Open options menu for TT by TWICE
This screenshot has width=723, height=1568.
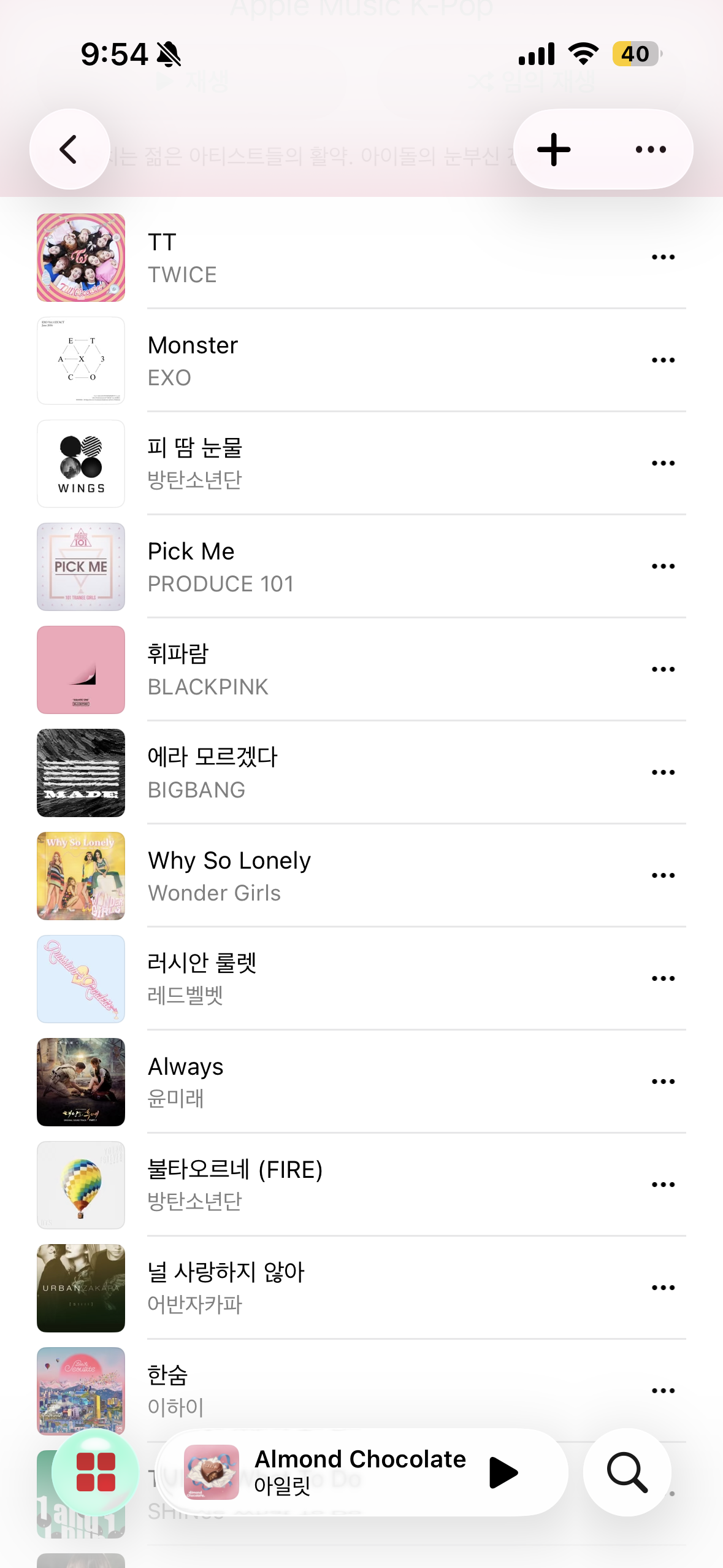(664, 257)
